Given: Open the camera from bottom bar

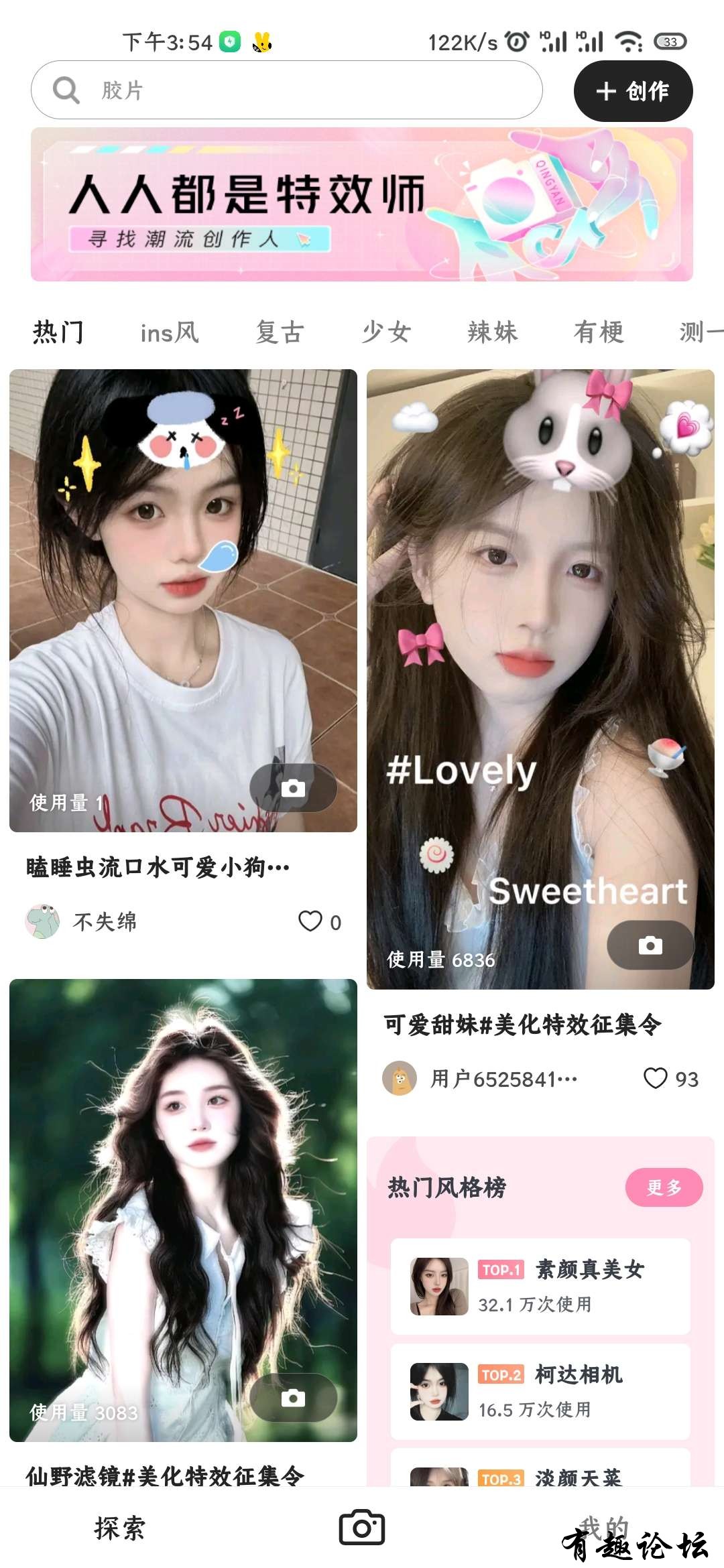Looking at the screenshot, I should 362,1528.
